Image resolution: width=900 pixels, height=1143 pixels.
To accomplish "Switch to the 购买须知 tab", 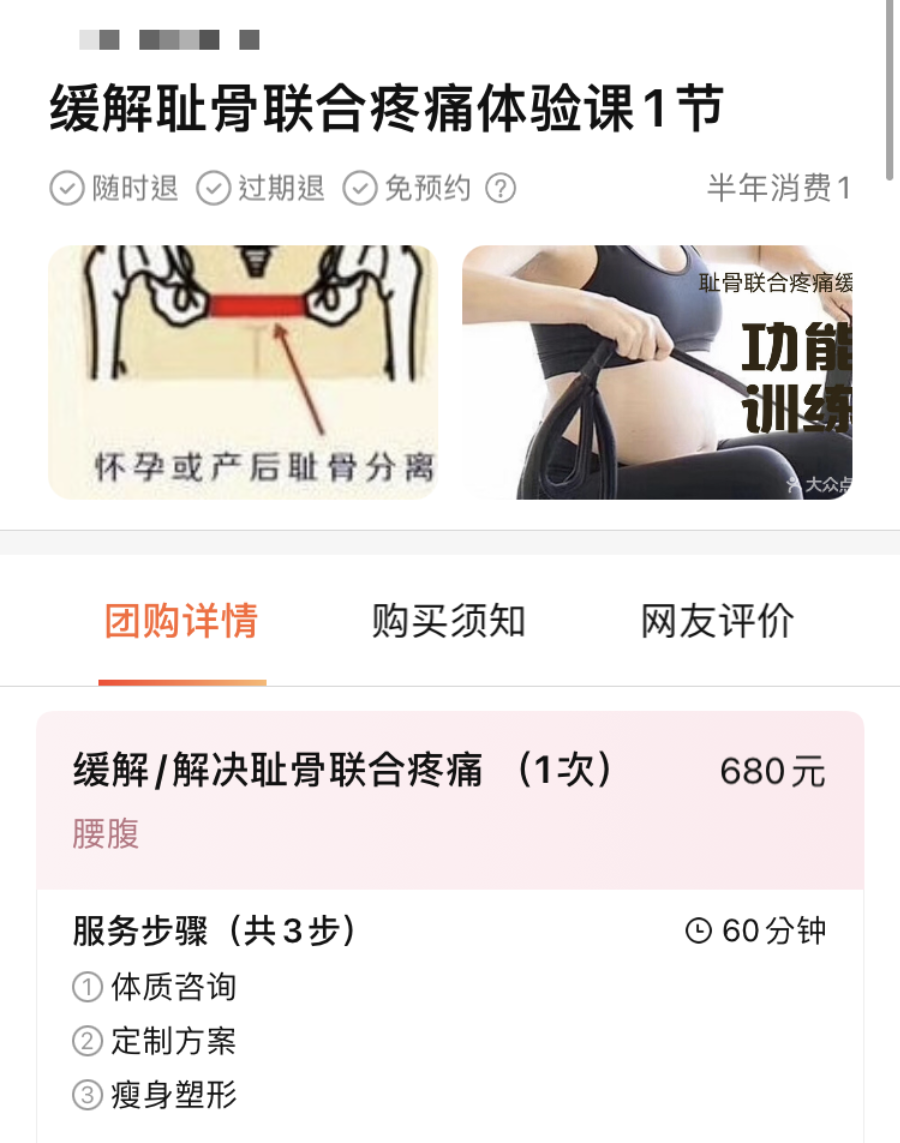I will [448, 621].
